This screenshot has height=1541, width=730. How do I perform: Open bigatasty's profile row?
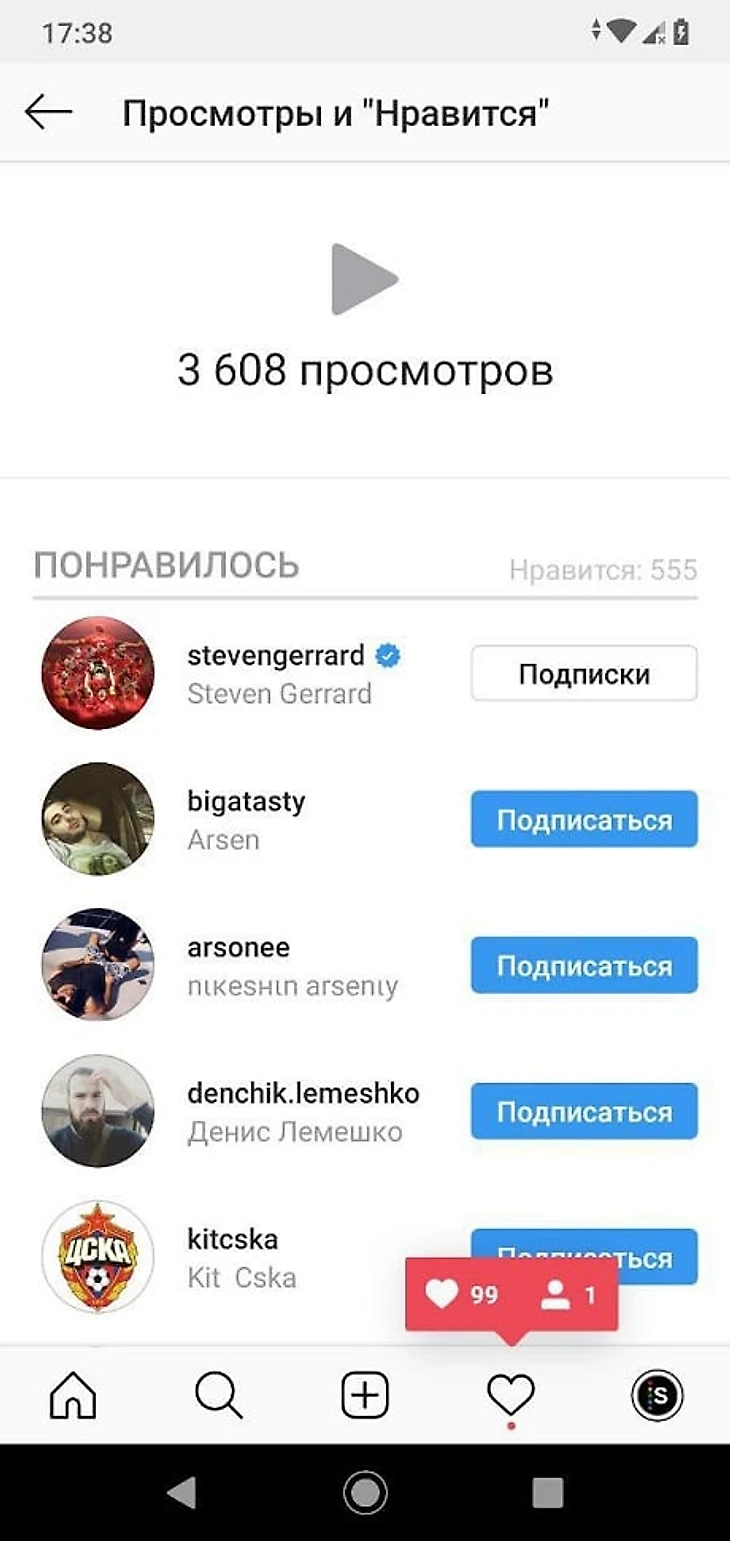click(x=246, y=803)
